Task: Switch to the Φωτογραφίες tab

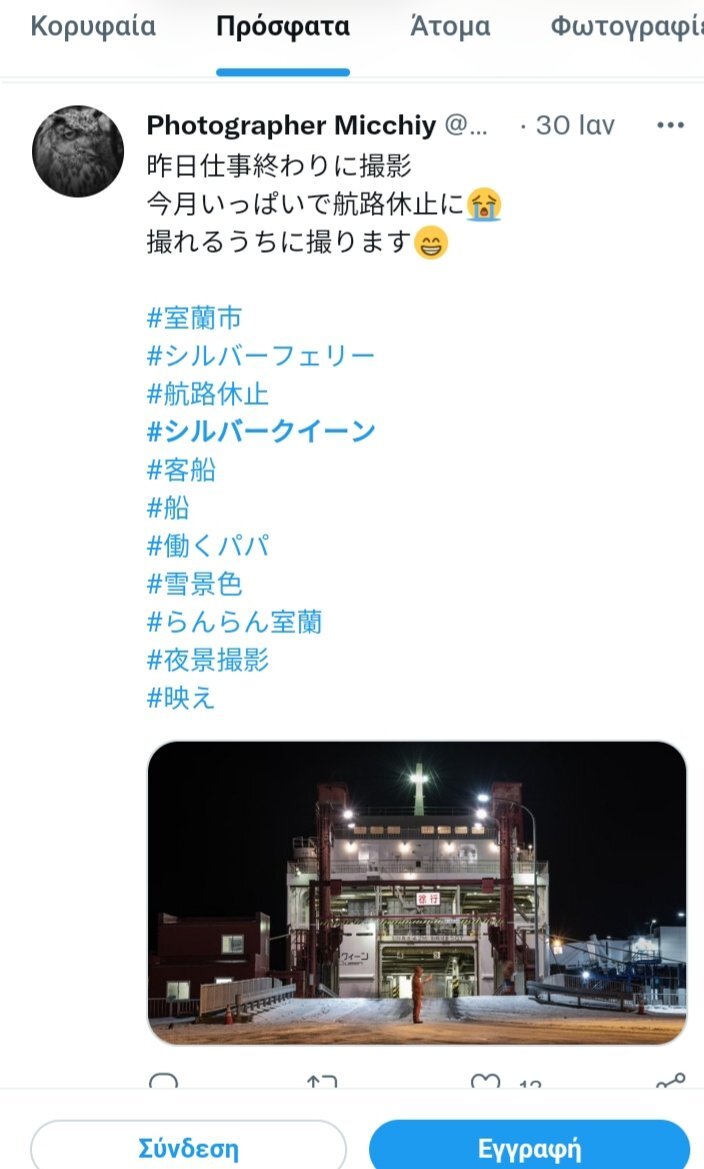Action: [x=626, y=27]
